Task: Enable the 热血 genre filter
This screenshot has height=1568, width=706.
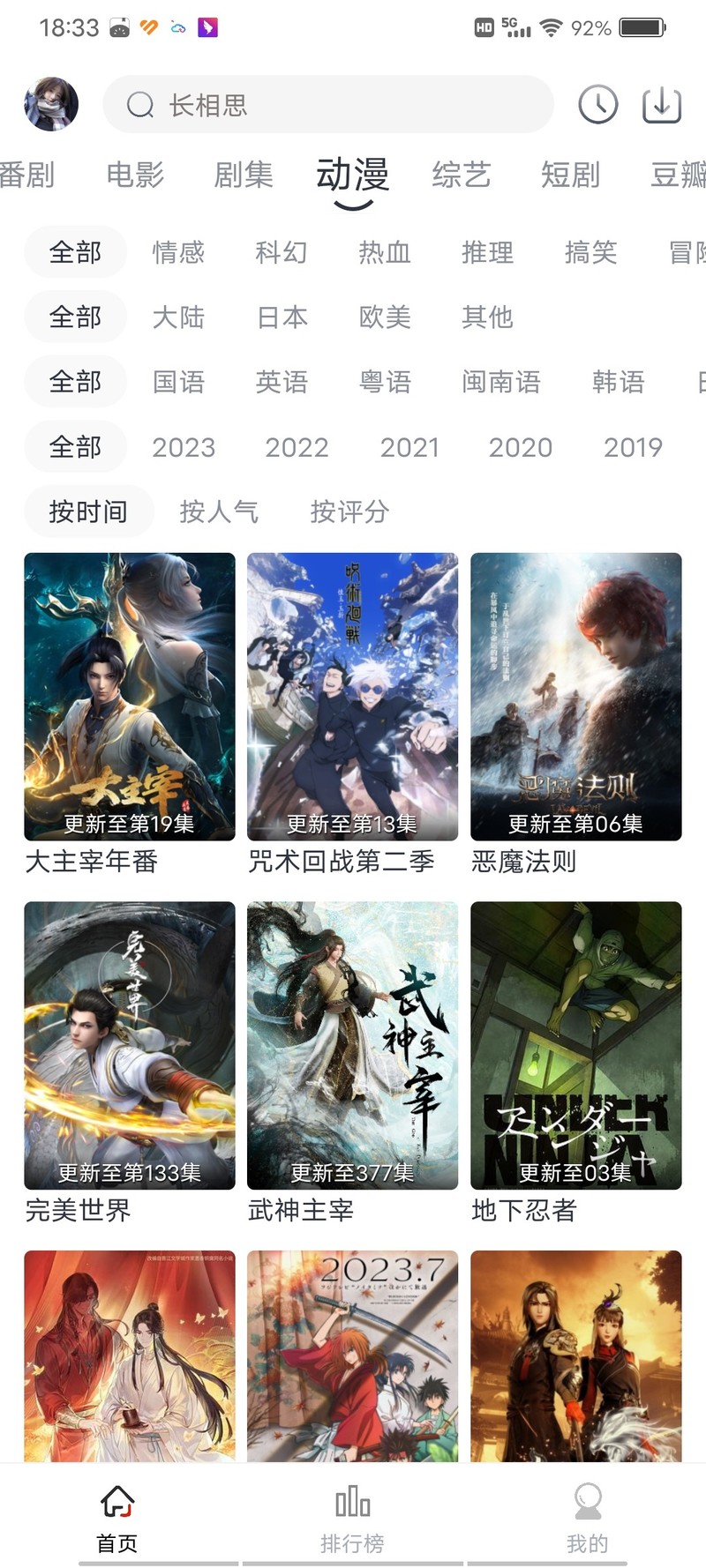Action: click(x=384, y=253)
